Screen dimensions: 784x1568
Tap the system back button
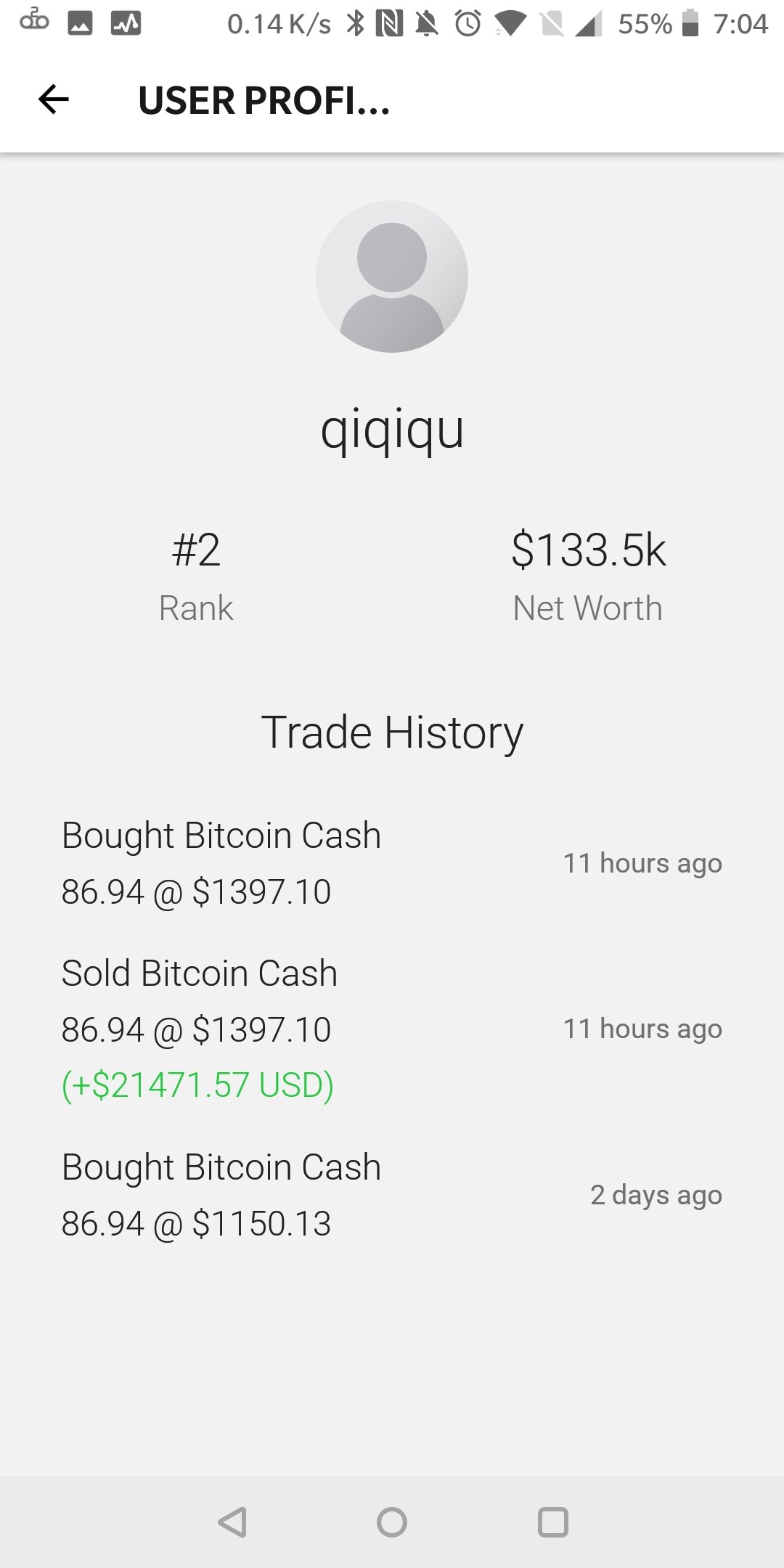[233, 1522]
